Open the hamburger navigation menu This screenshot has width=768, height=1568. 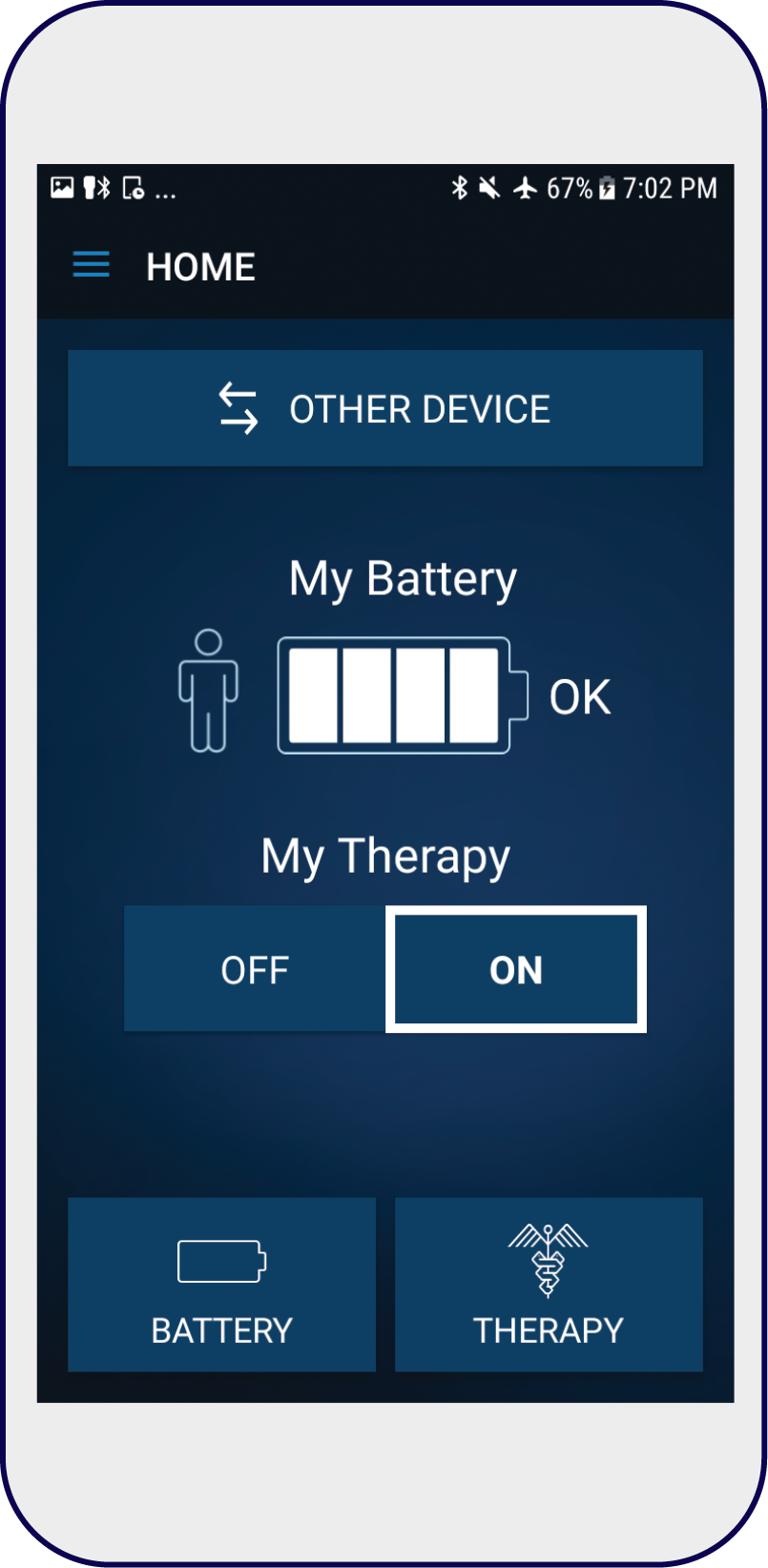(92, 265)
